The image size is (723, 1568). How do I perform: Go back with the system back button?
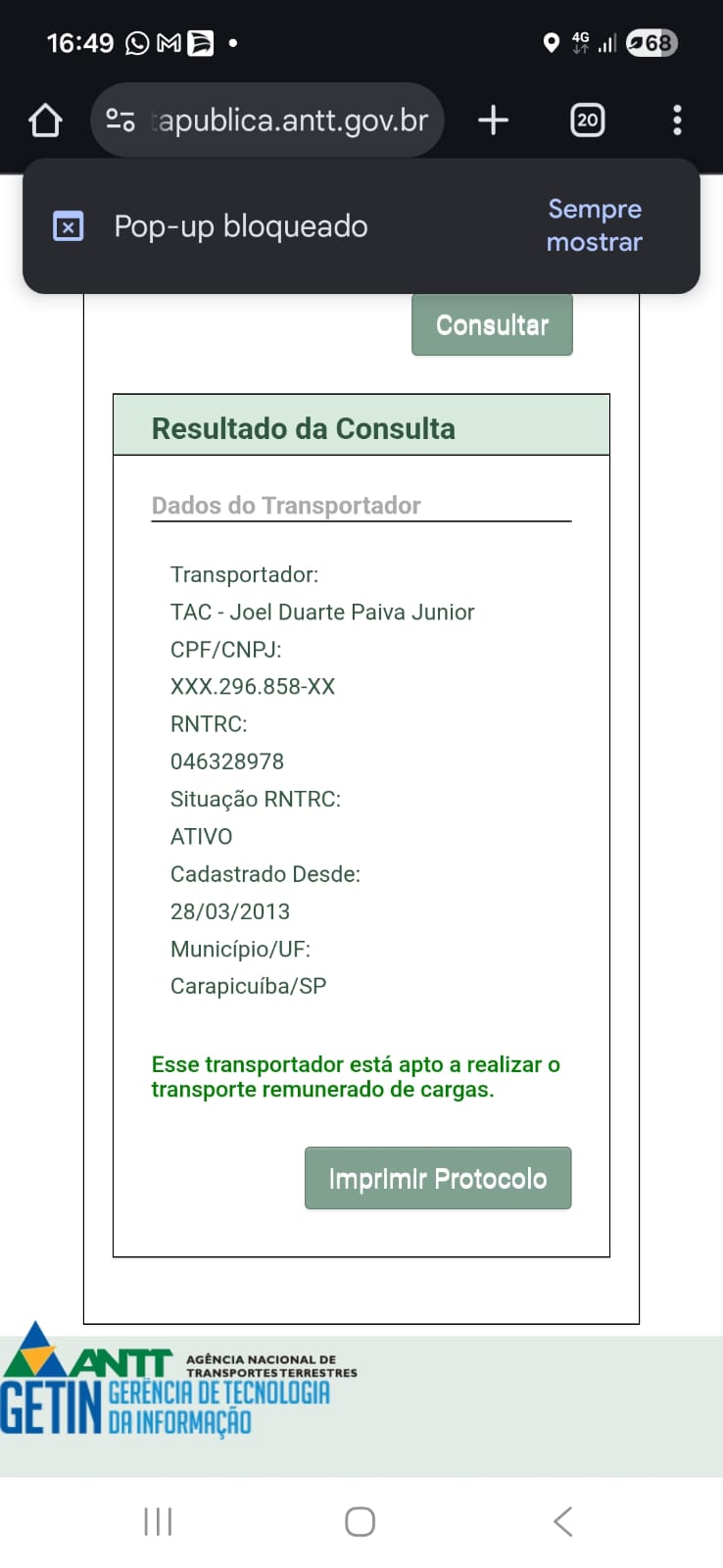[x=562, y=1521]
